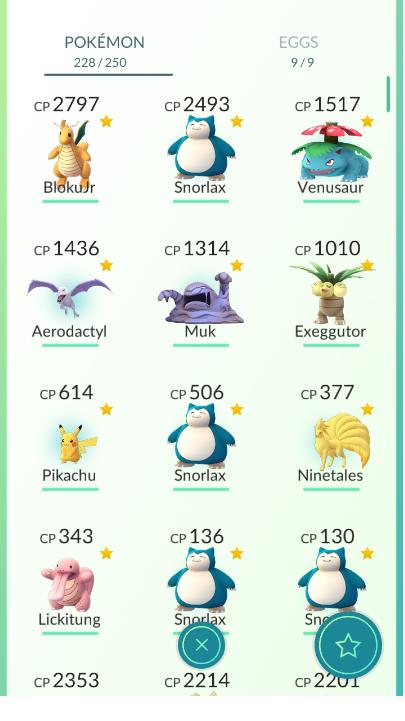Switch to the Eggs tab
Viewport: 405px width, 721px height.
pos(299,51)
